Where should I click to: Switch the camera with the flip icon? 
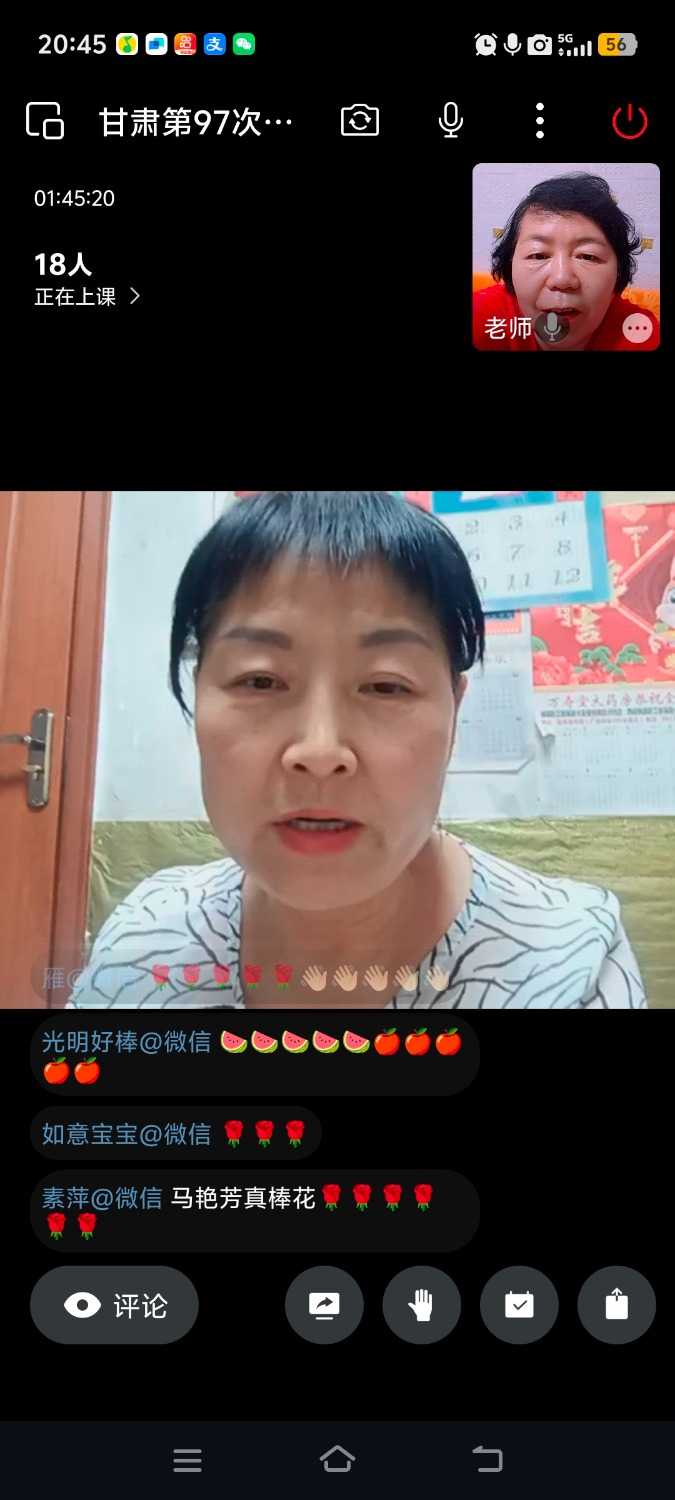(x=360, y=121)
